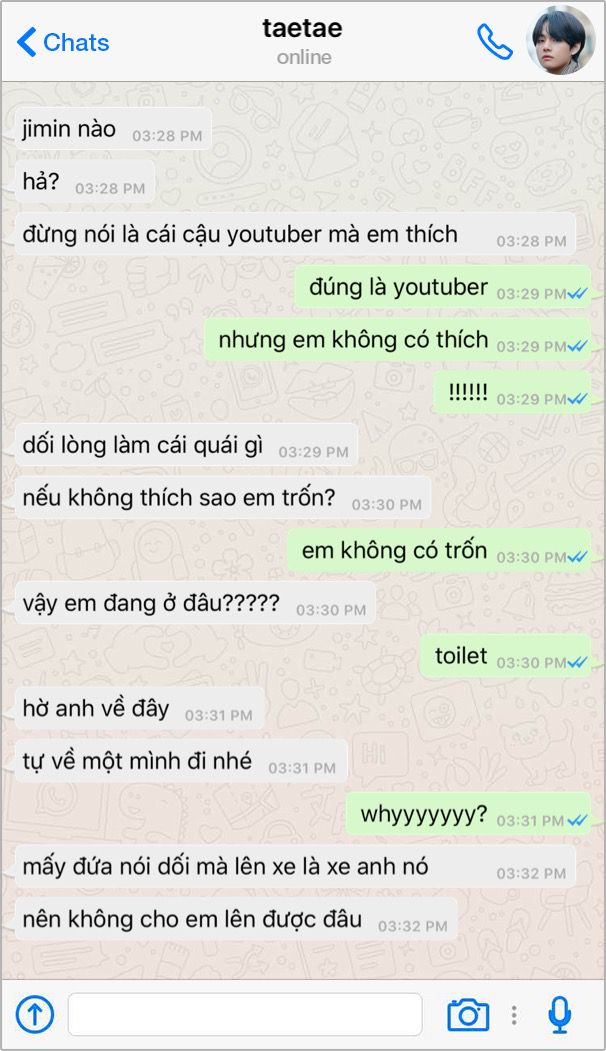
Task: Tap the attachment upload arrow icon
Action: tap(35, 1014)
